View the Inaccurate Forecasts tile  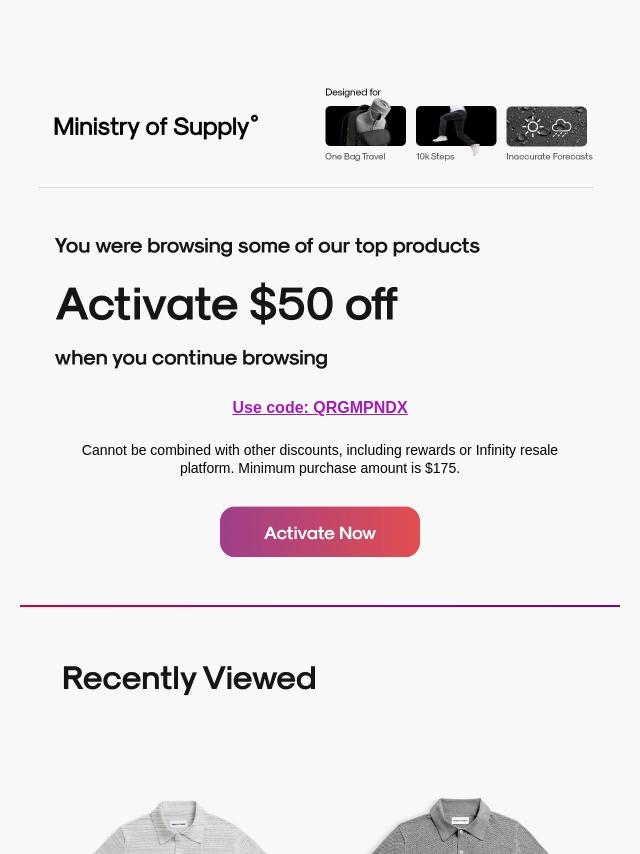547,127
